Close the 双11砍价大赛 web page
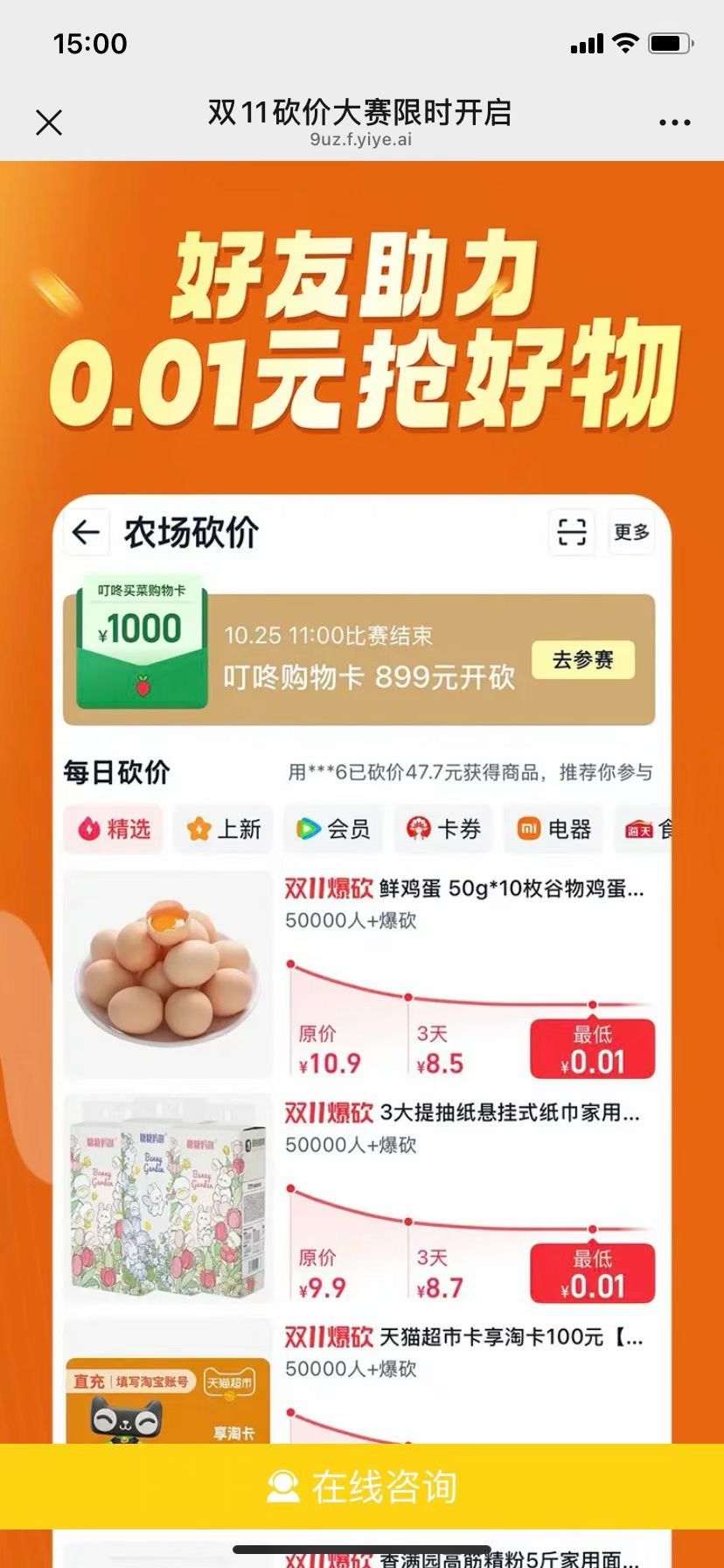The height and width of the screenshot is (1568, 724). pyautogui.click(x=49, y=122)
